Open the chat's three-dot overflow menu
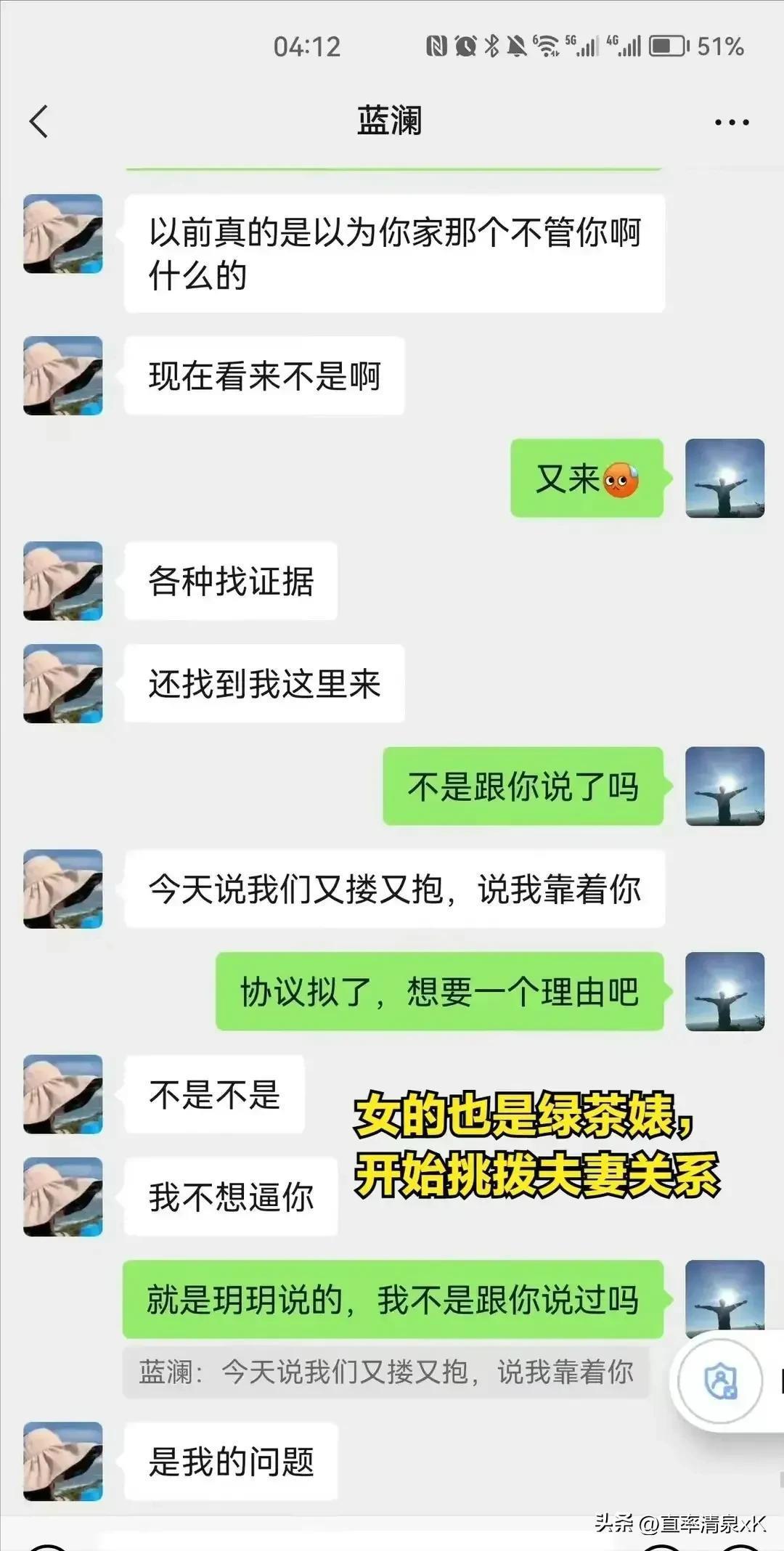Viewport: 784px width, 1551px height. click(731, 122)
